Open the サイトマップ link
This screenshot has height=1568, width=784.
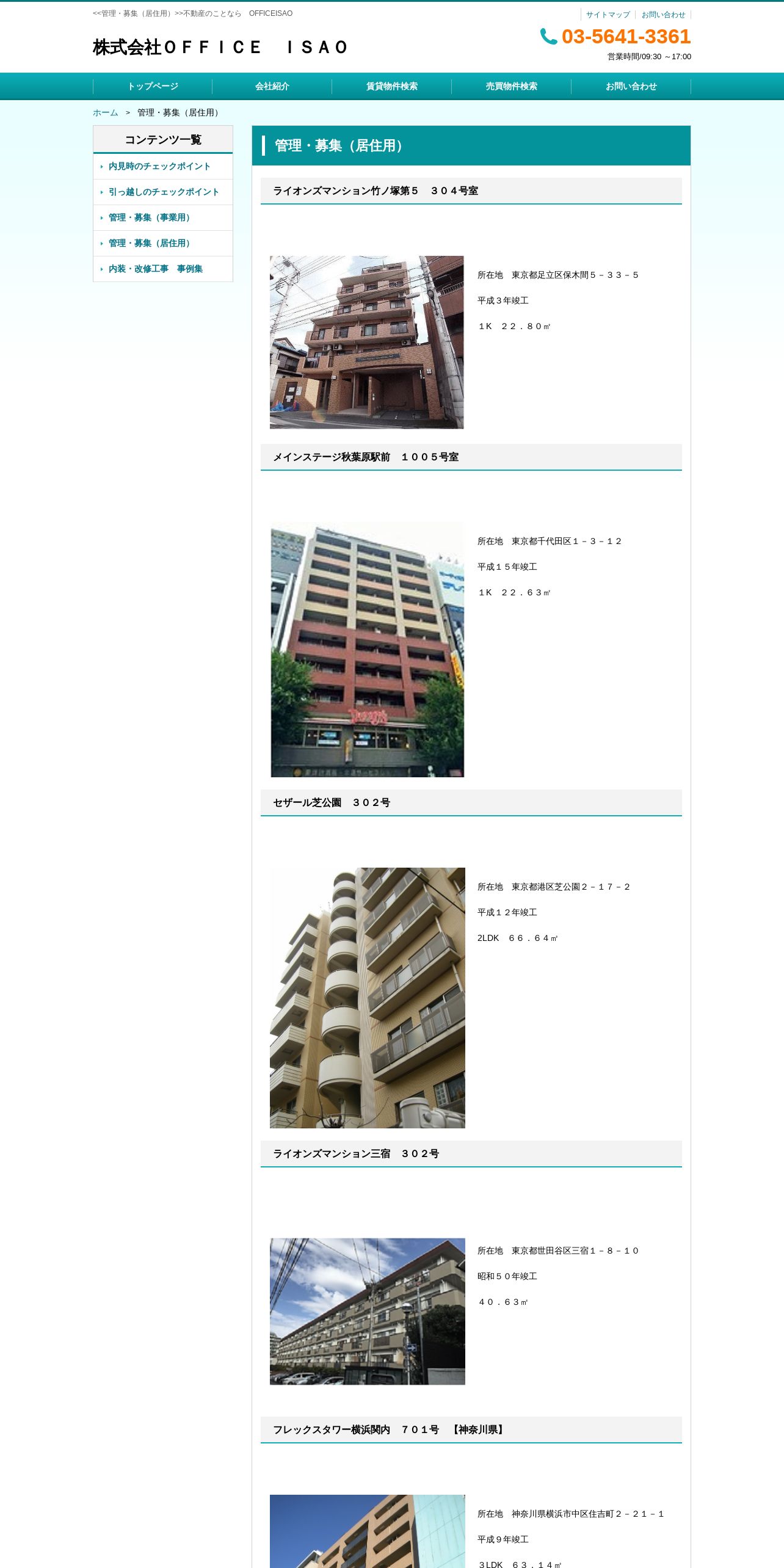coord(608,15)
